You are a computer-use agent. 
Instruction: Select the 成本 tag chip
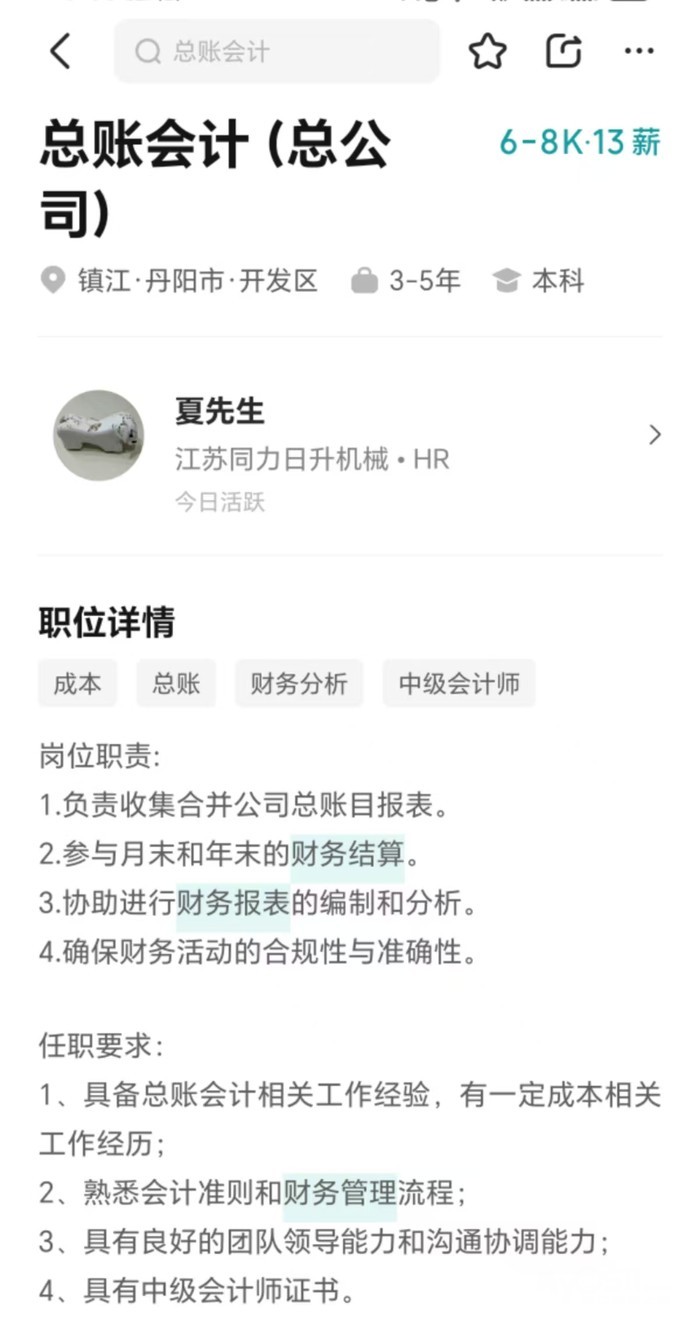click(78, 684)
